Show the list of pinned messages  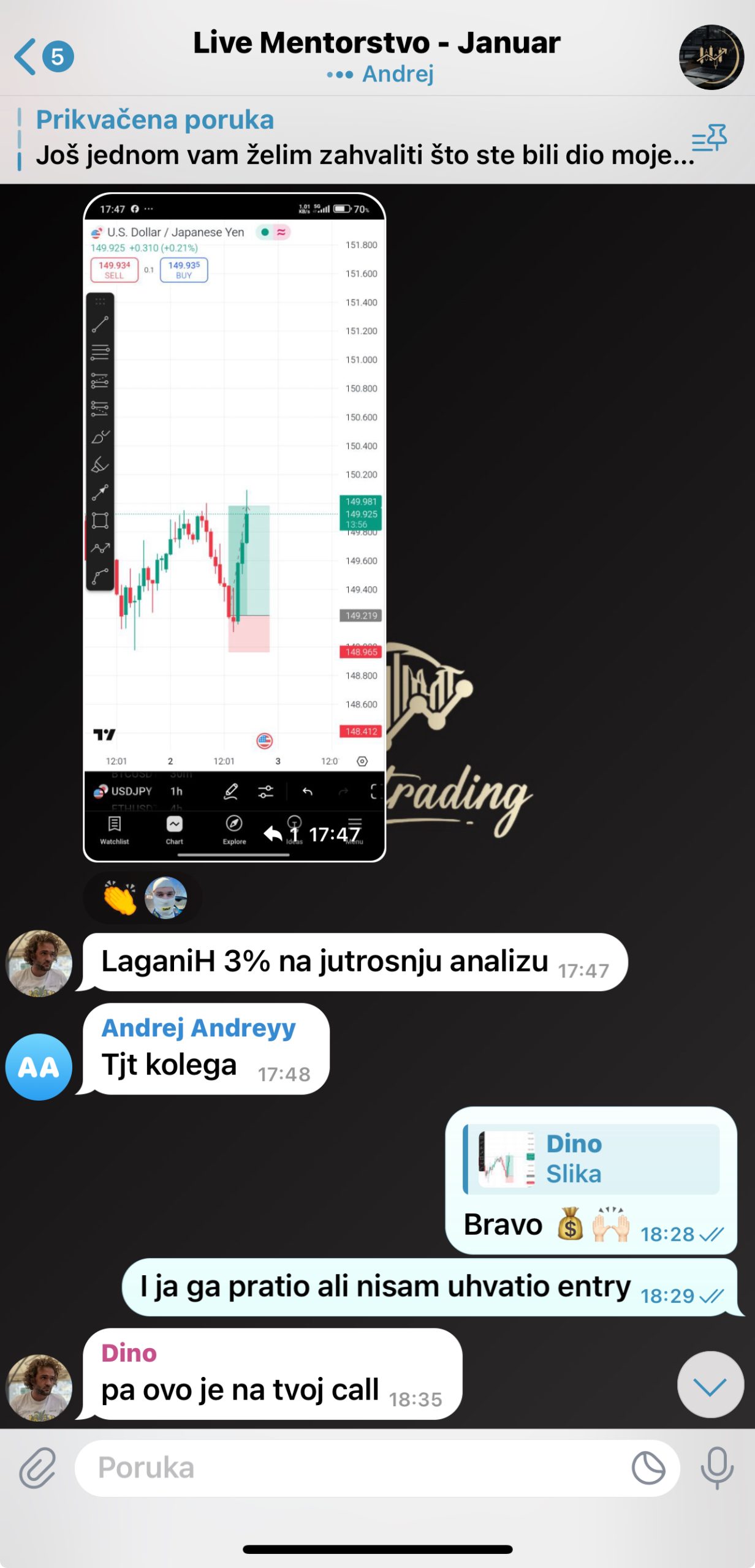pos(708,138)
